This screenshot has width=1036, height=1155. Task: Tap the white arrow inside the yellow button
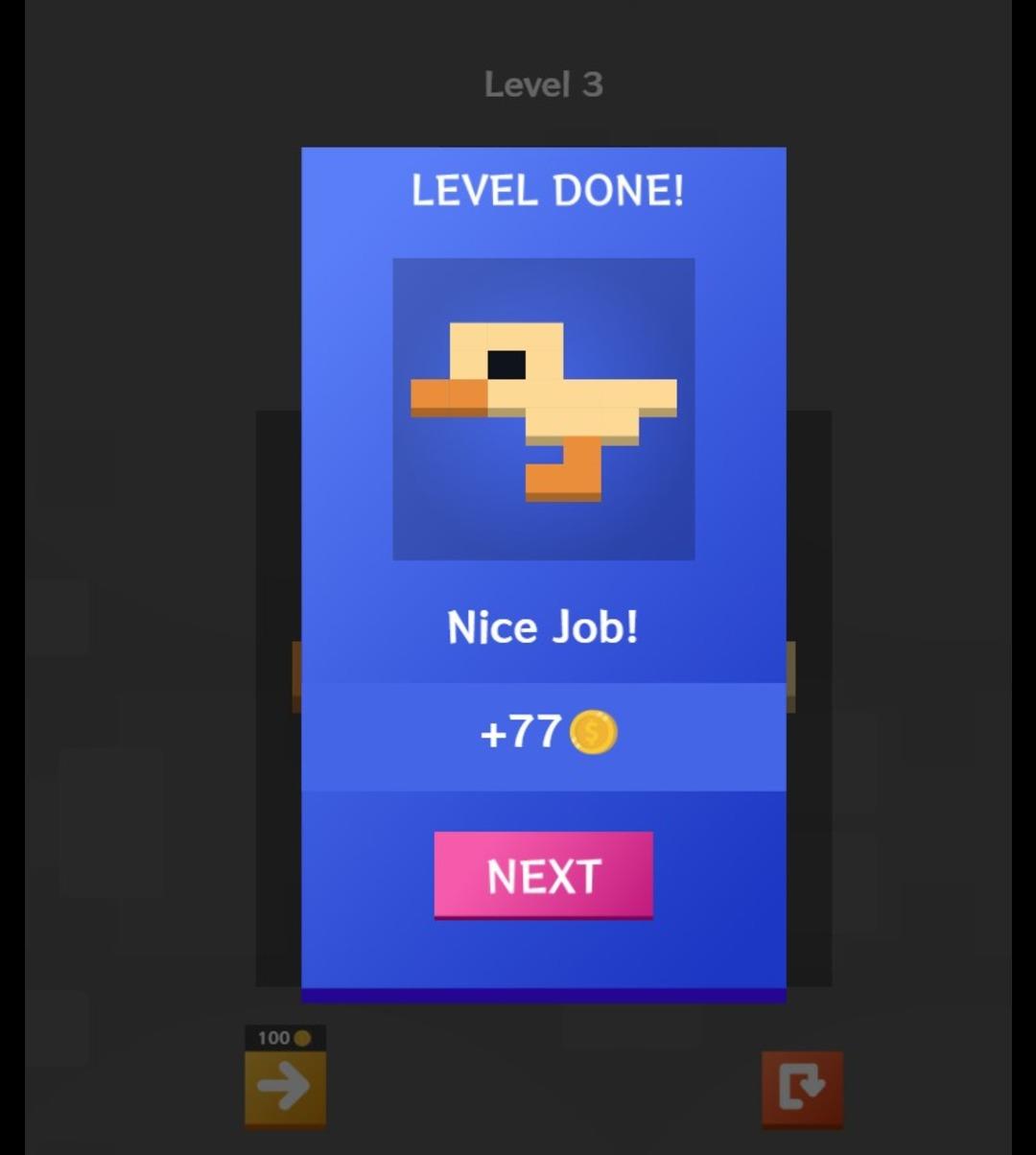tap(284, 1085)
